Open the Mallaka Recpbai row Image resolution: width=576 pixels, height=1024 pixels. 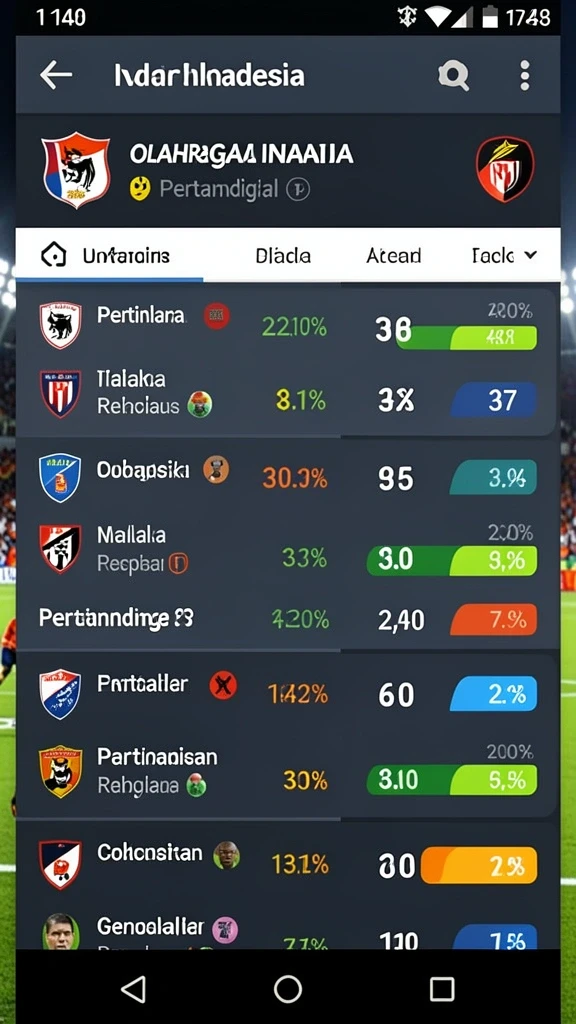287,550
